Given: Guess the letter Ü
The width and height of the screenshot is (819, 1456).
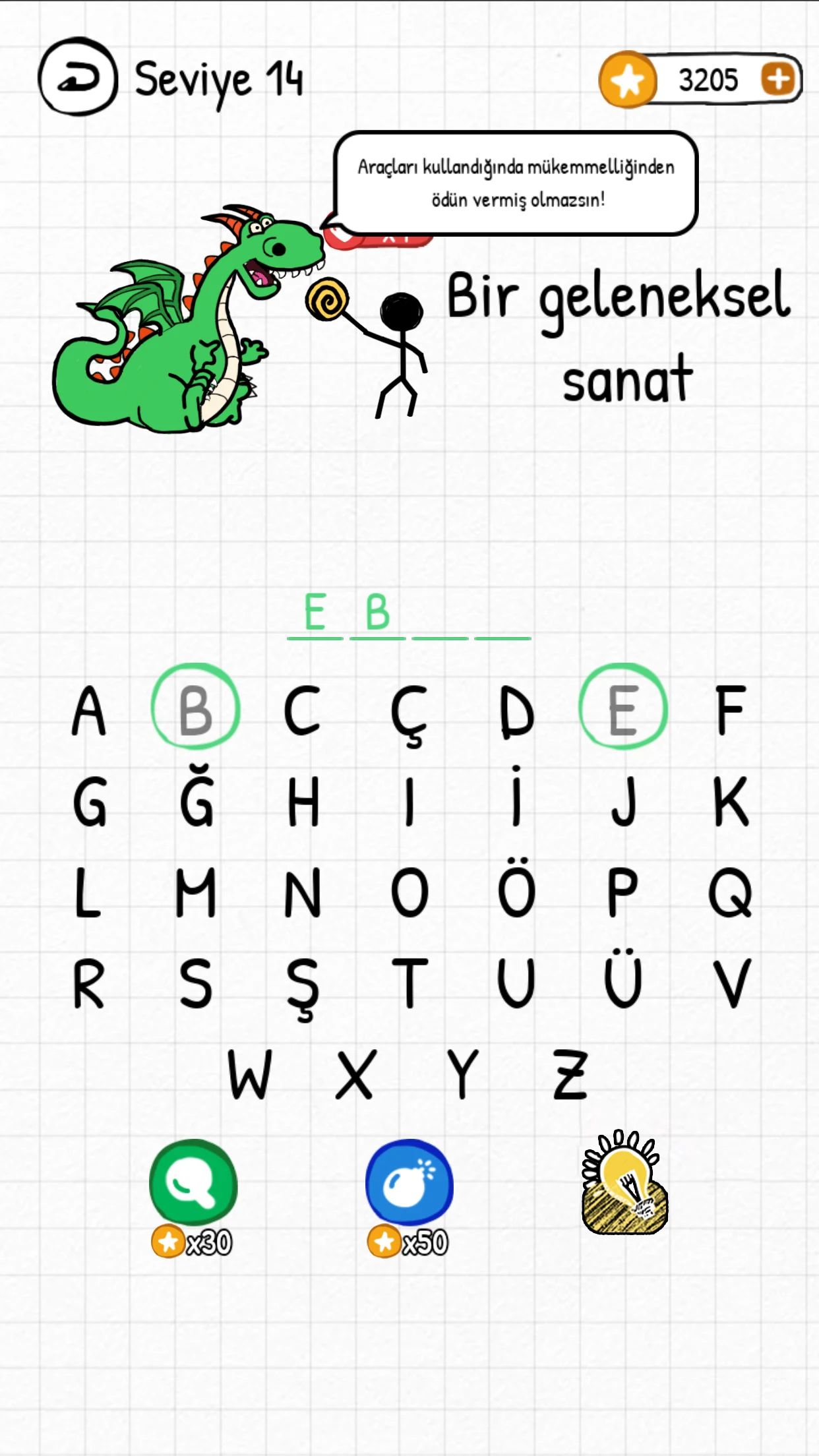Looking at the screenshot, I should [x=623, y=980].
